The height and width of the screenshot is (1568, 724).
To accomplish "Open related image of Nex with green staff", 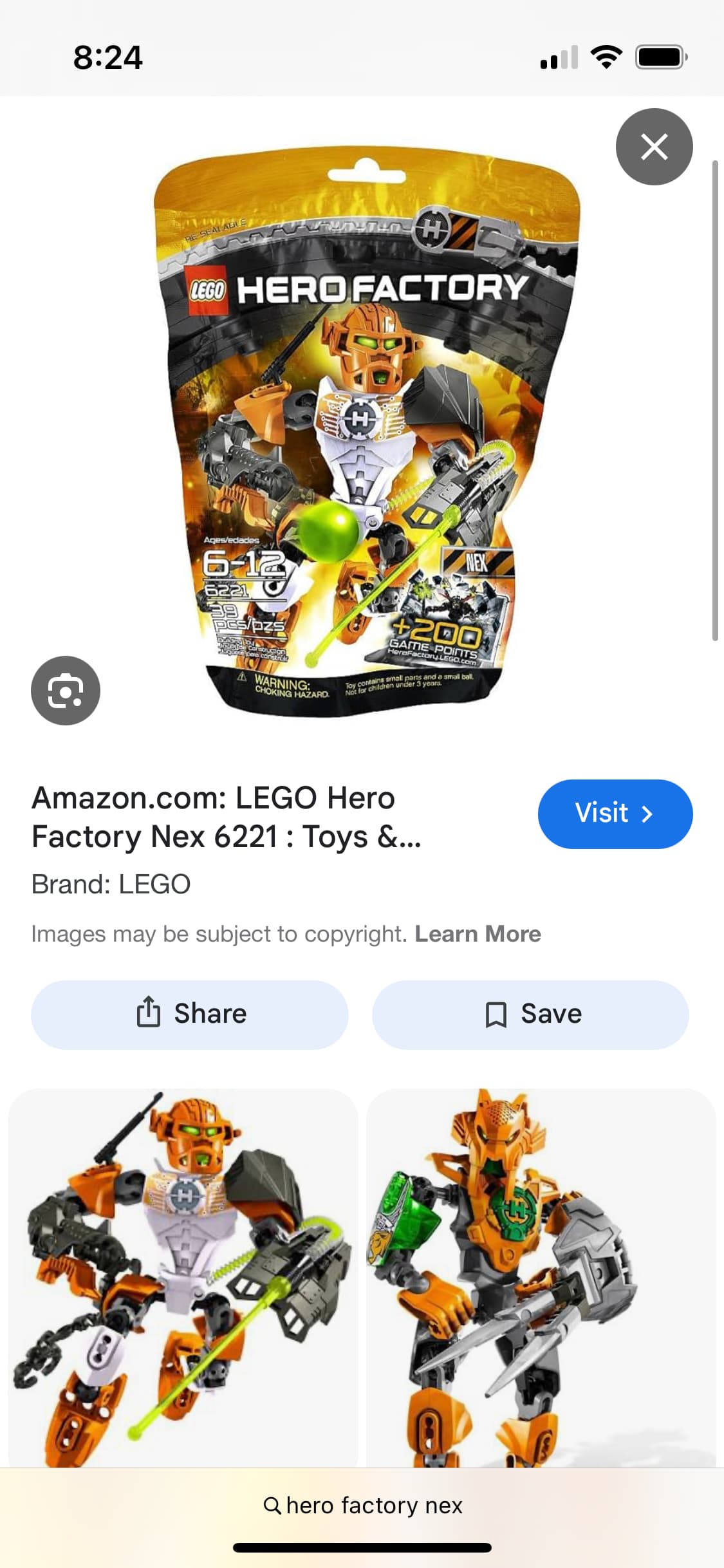I will [x=183, y=1278].
